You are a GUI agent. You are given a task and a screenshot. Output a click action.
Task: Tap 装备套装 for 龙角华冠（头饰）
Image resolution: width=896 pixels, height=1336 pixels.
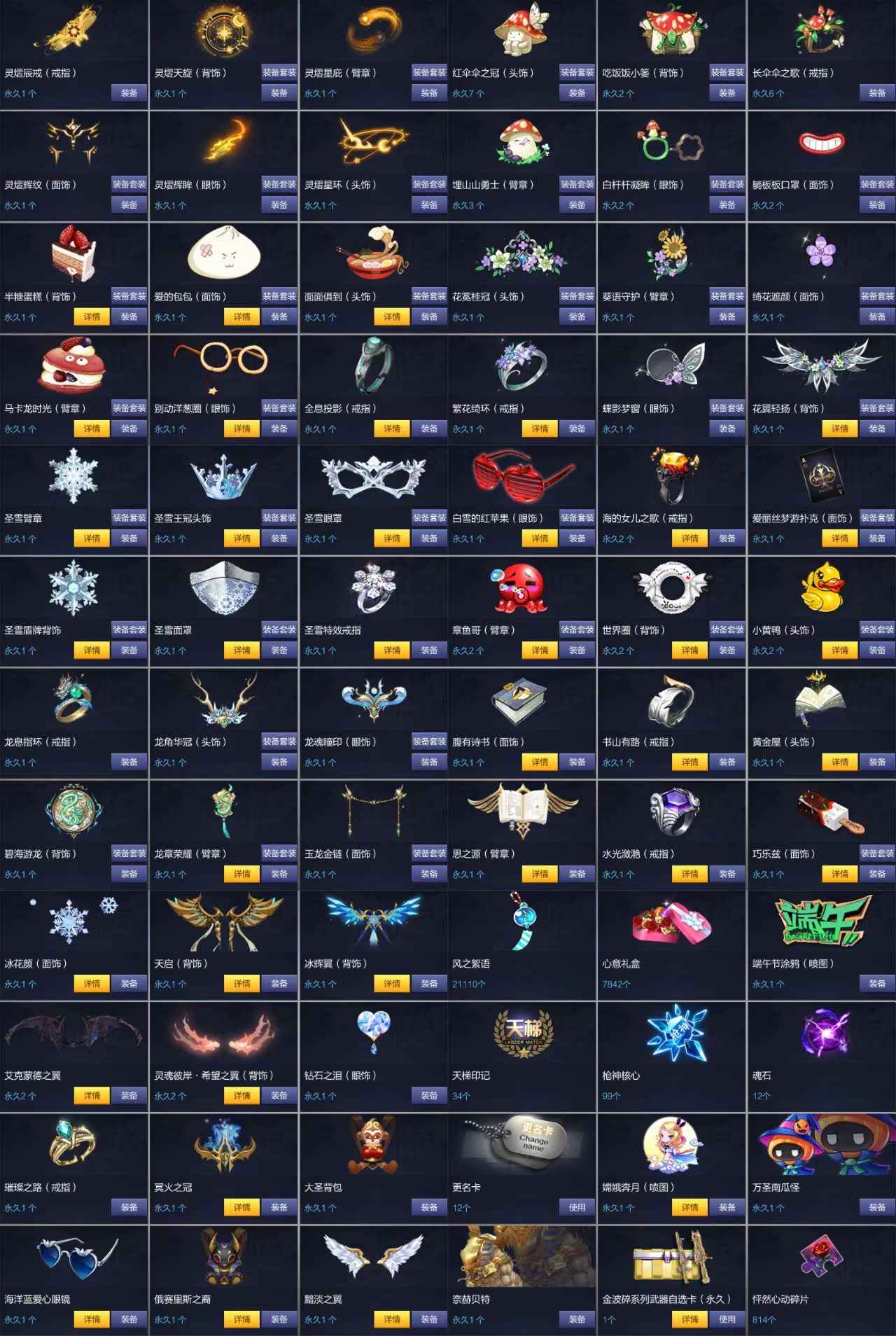coord(279,742)
